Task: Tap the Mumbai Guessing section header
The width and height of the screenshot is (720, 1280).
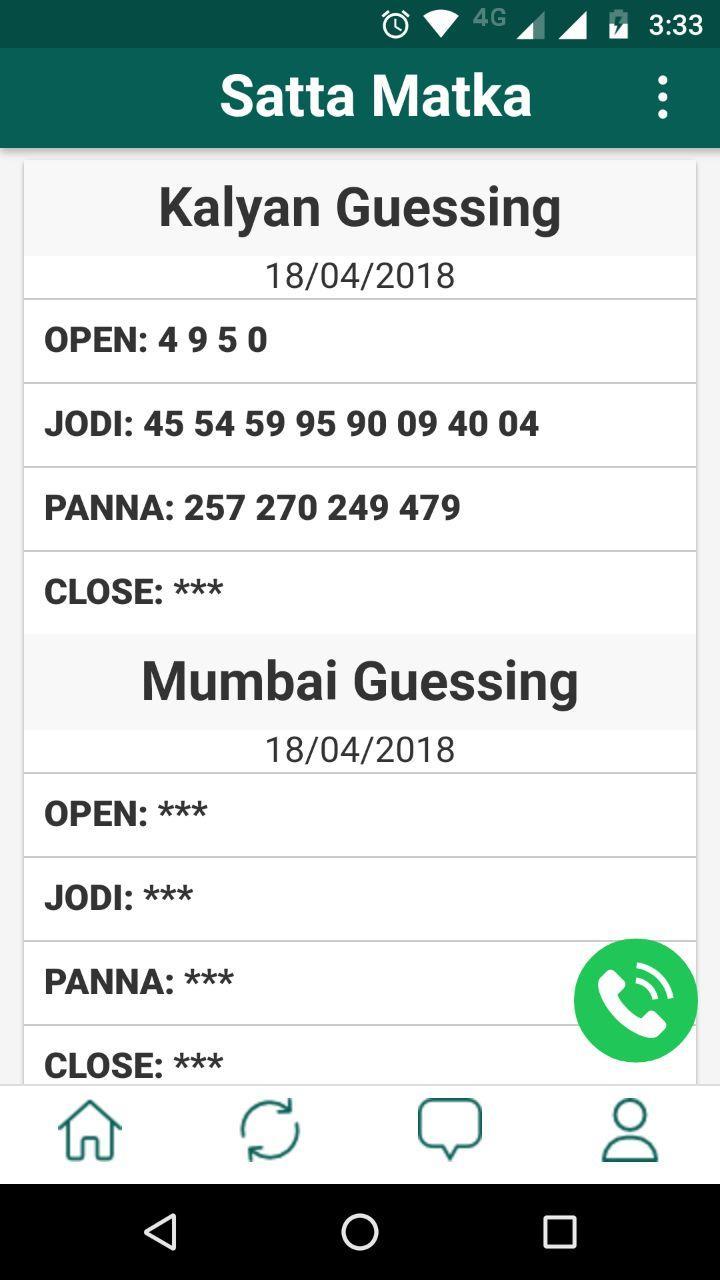Action: [359, 681]
